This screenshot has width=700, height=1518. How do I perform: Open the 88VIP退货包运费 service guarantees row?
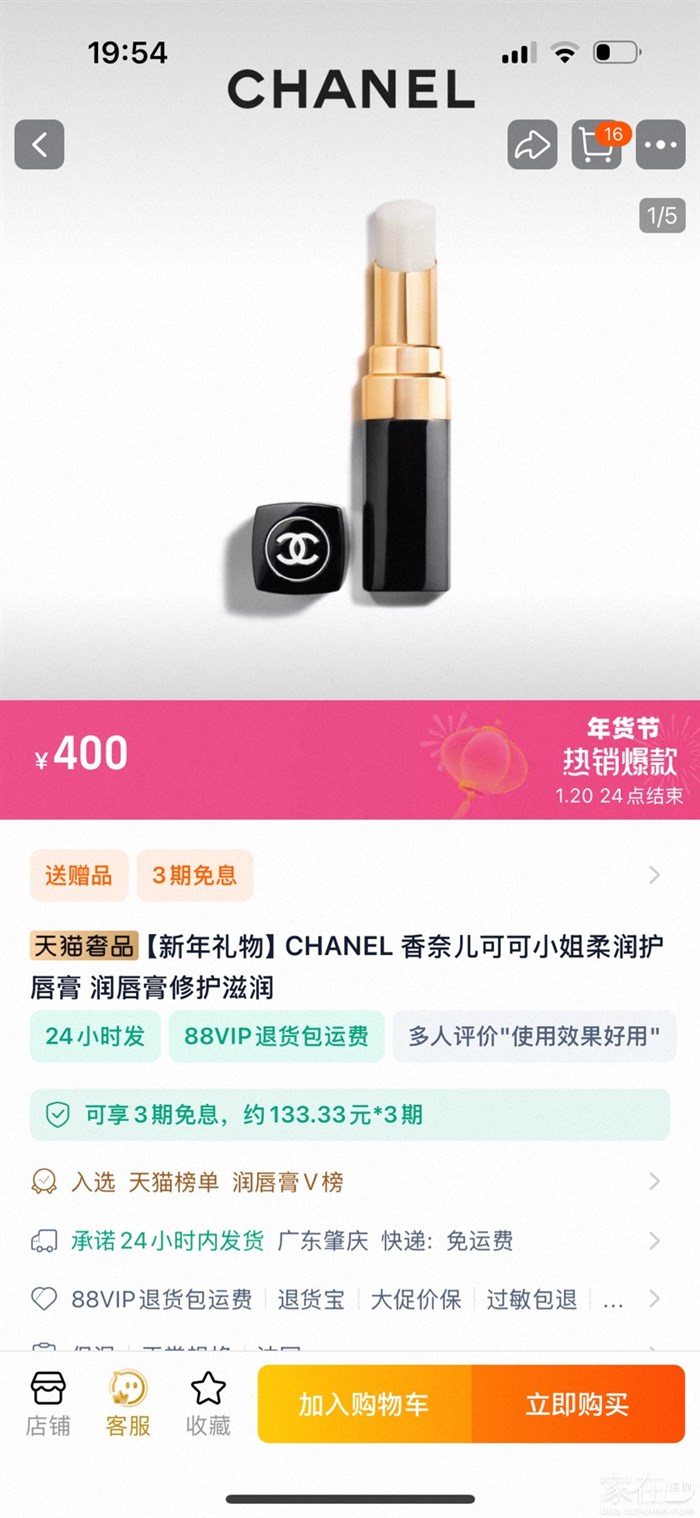click(350, 1300)
